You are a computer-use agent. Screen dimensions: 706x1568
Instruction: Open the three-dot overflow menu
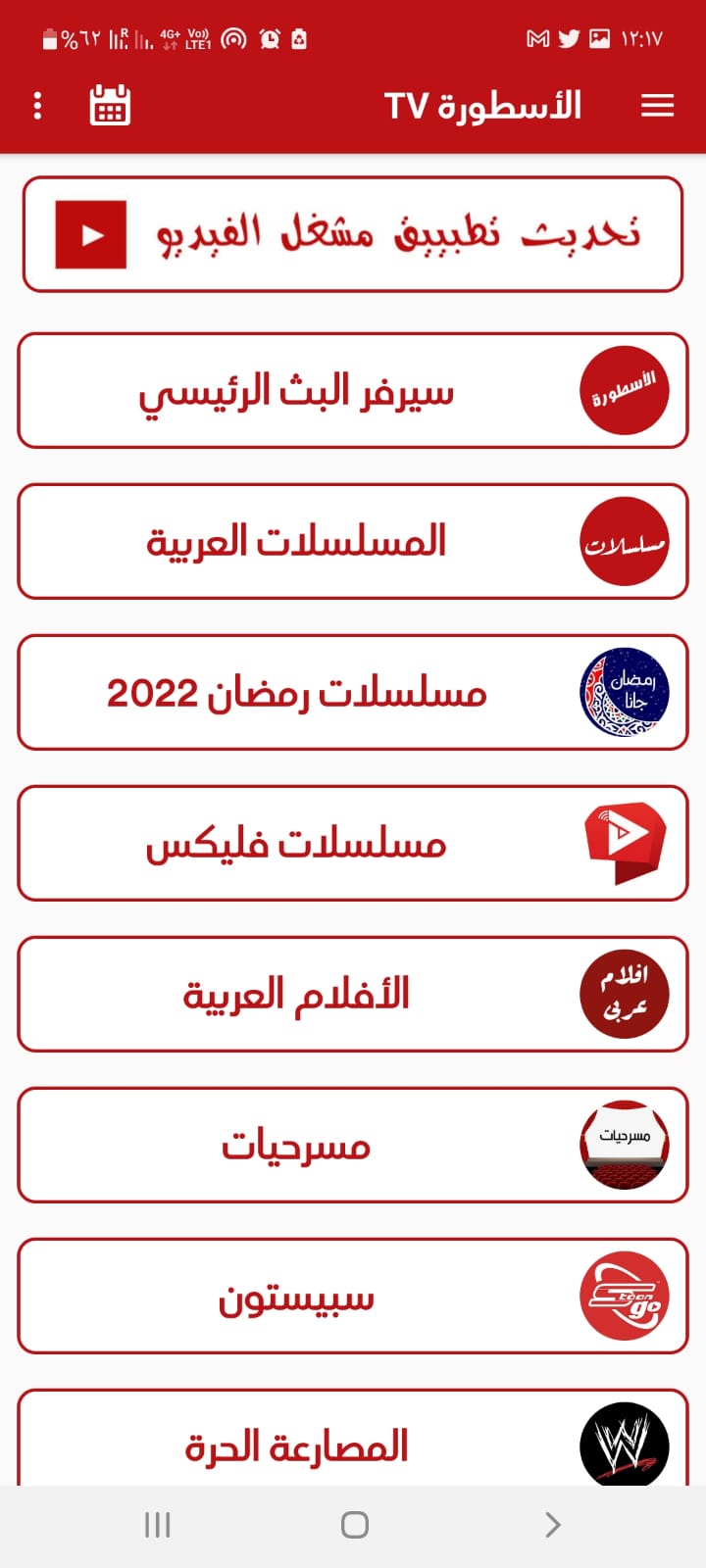tap(37, 105)
